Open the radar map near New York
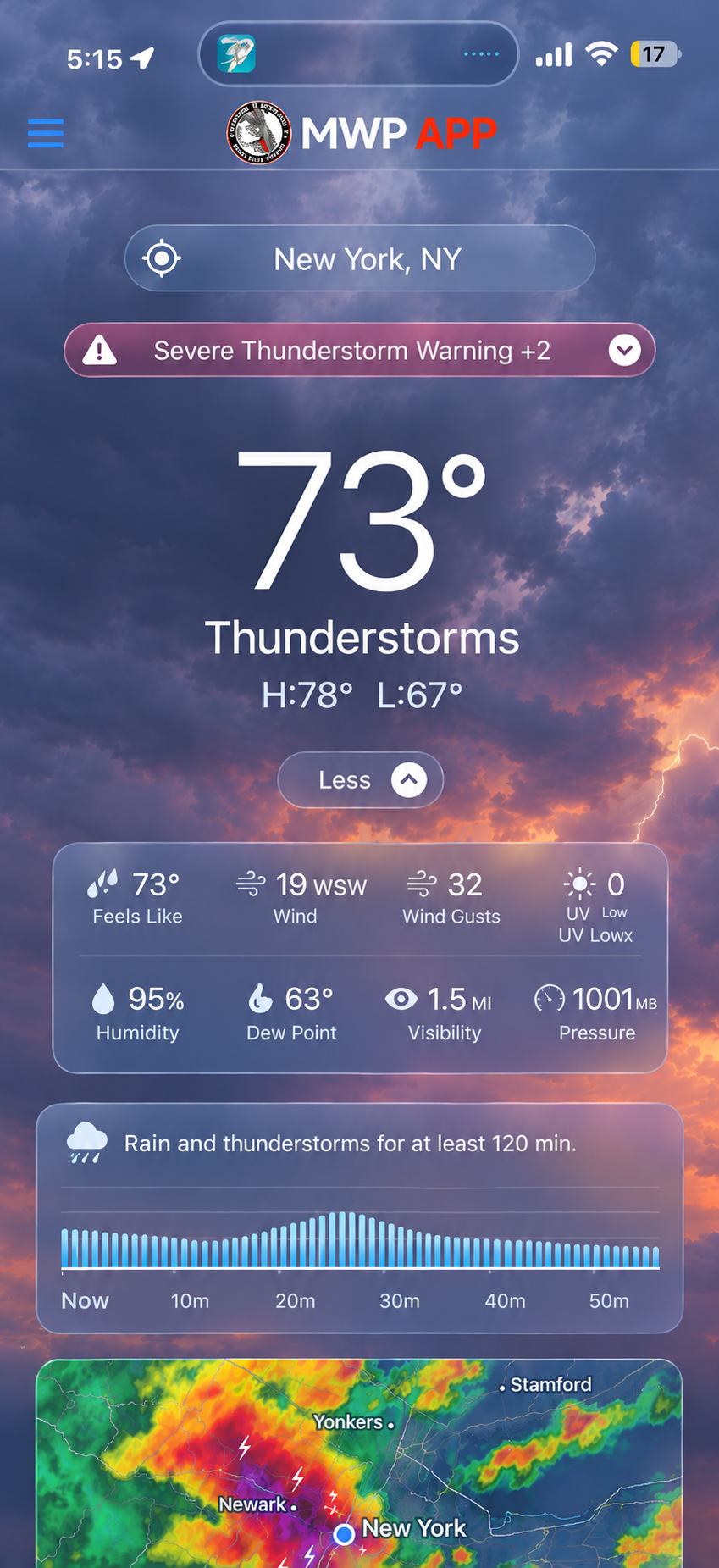Screen dimensions: 719x1568 (359, 1463)
